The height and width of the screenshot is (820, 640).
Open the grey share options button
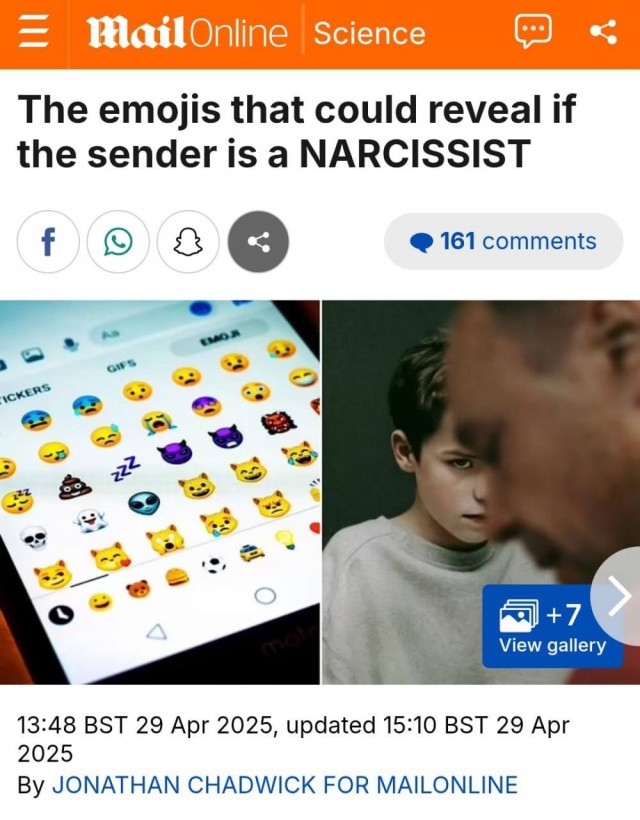coord(258,241)
